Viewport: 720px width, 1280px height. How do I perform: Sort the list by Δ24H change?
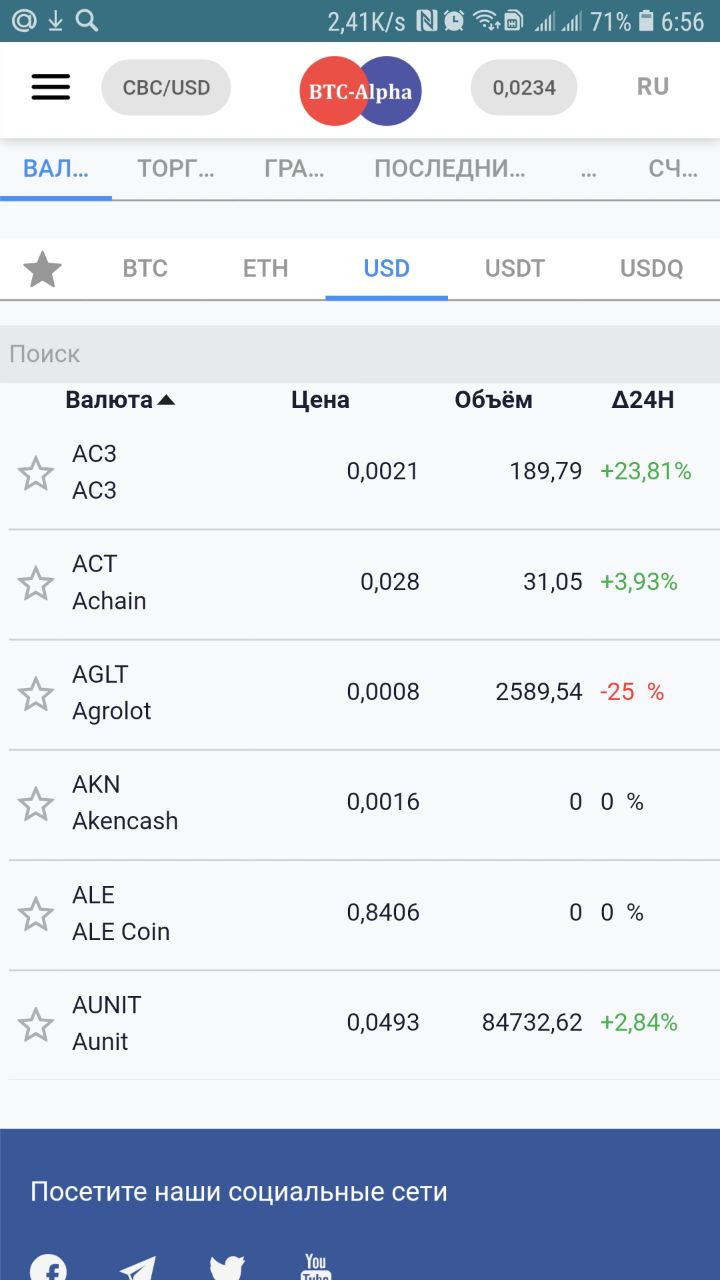pos(644,401)
